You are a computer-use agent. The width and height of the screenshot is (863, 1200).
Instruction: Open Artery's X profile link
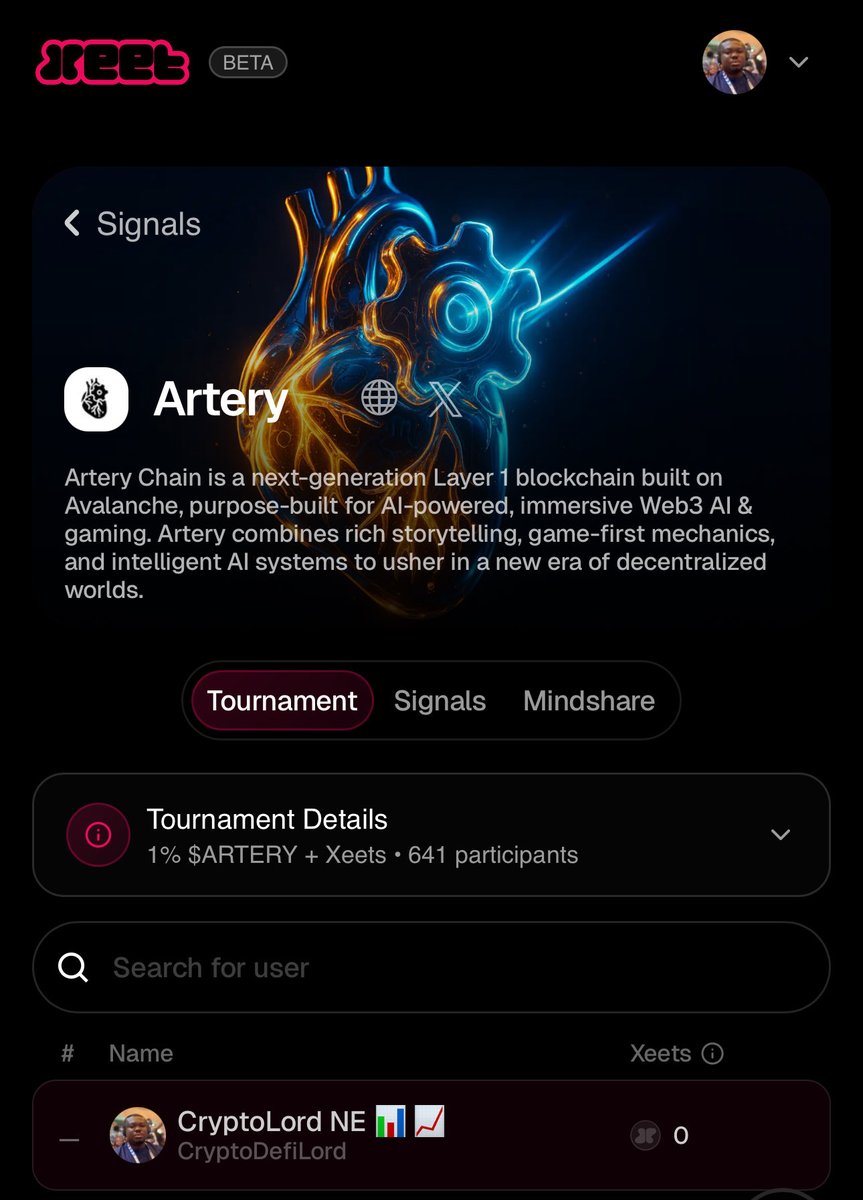[445, 399]
